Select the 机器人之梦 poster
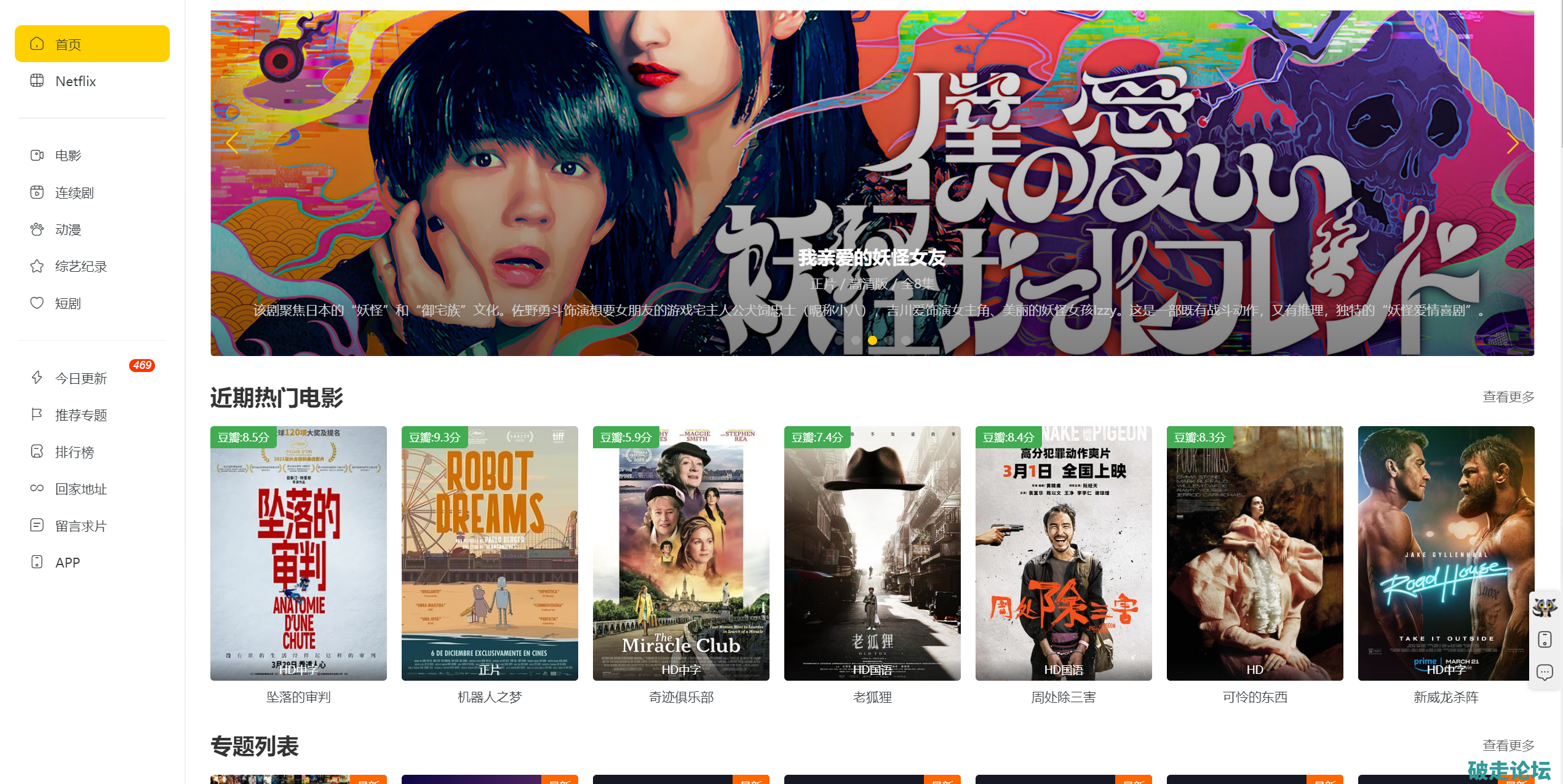Viewport: 1563px width, 784px height. tap(490, 553)
